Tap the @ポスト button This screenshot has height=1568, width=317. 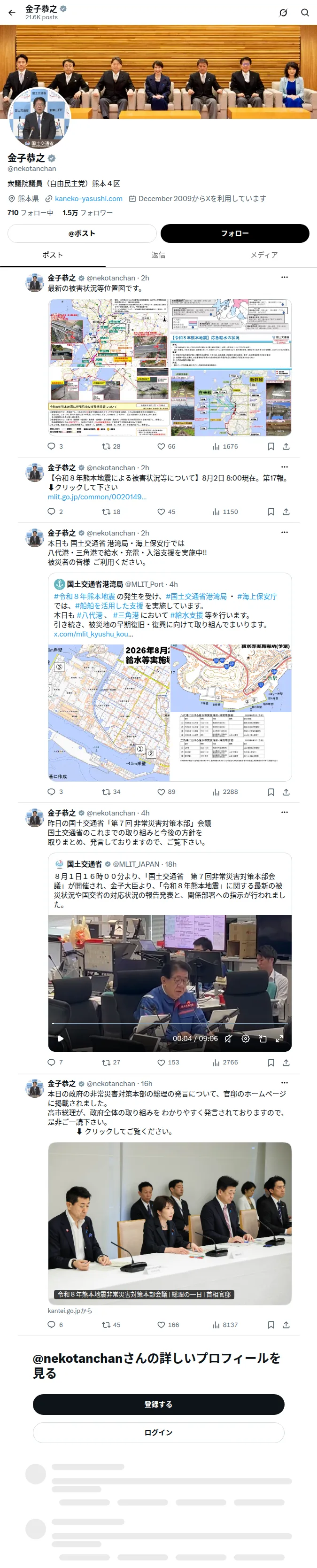[82, 233]
